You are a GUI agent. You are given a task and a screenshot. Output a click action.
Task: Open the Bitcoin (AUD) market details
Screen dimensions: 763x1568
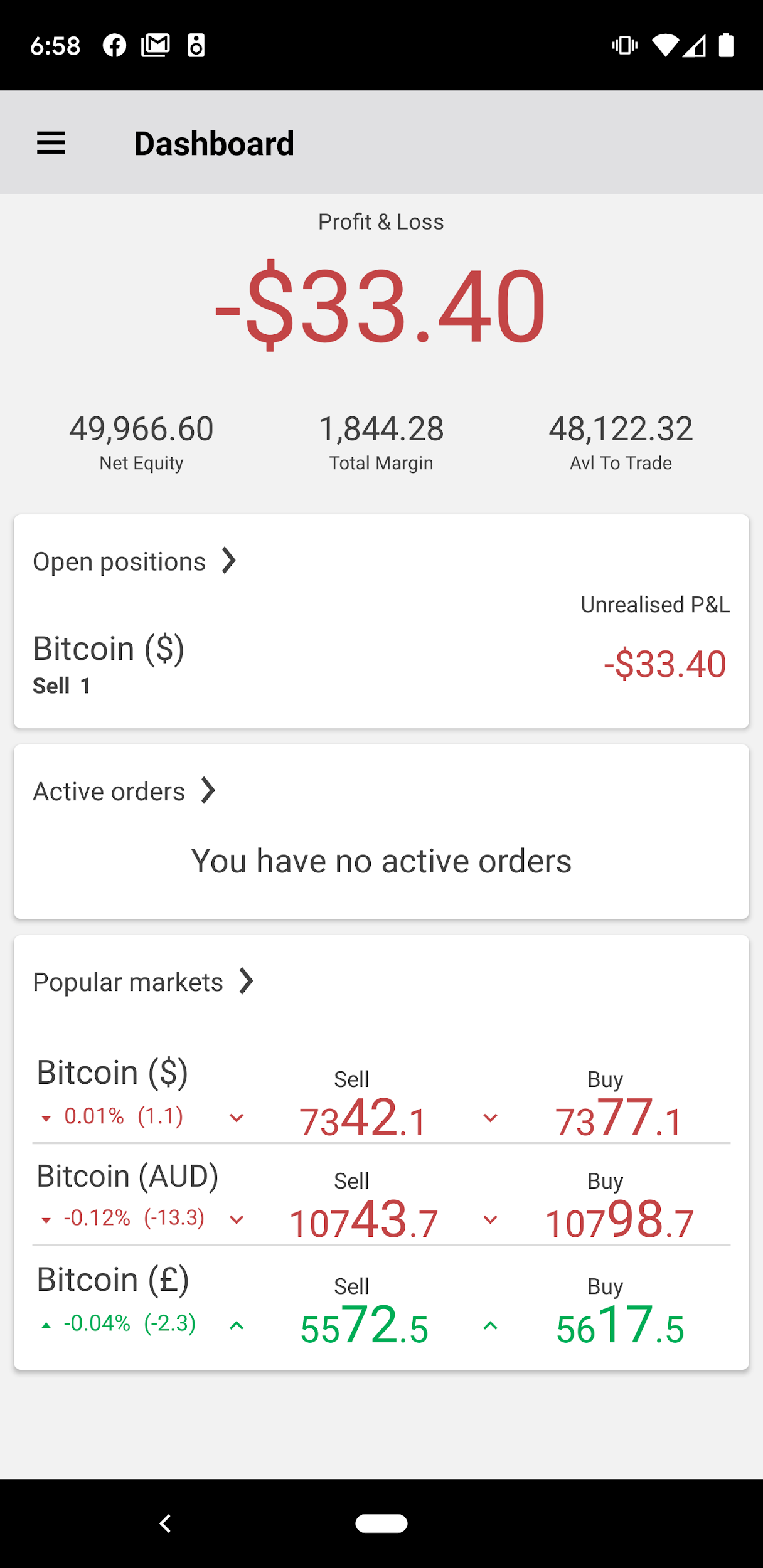click(127, 1176)
